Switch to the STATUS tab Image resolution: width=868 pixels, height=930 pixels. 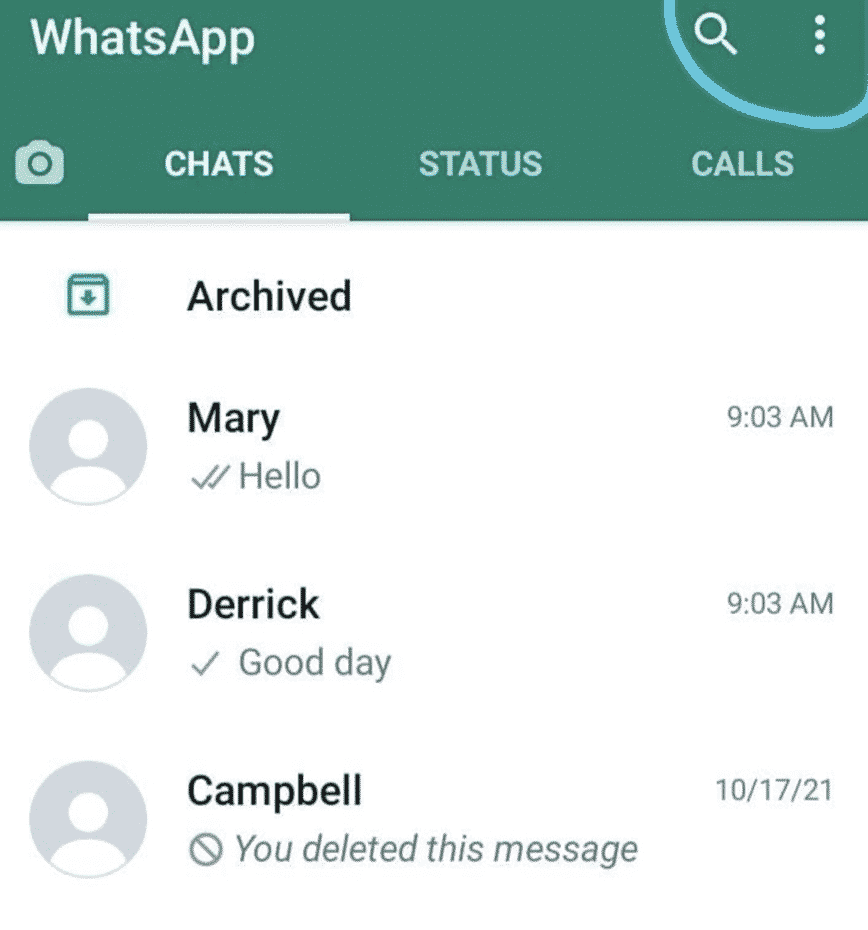tap(481, 163)
